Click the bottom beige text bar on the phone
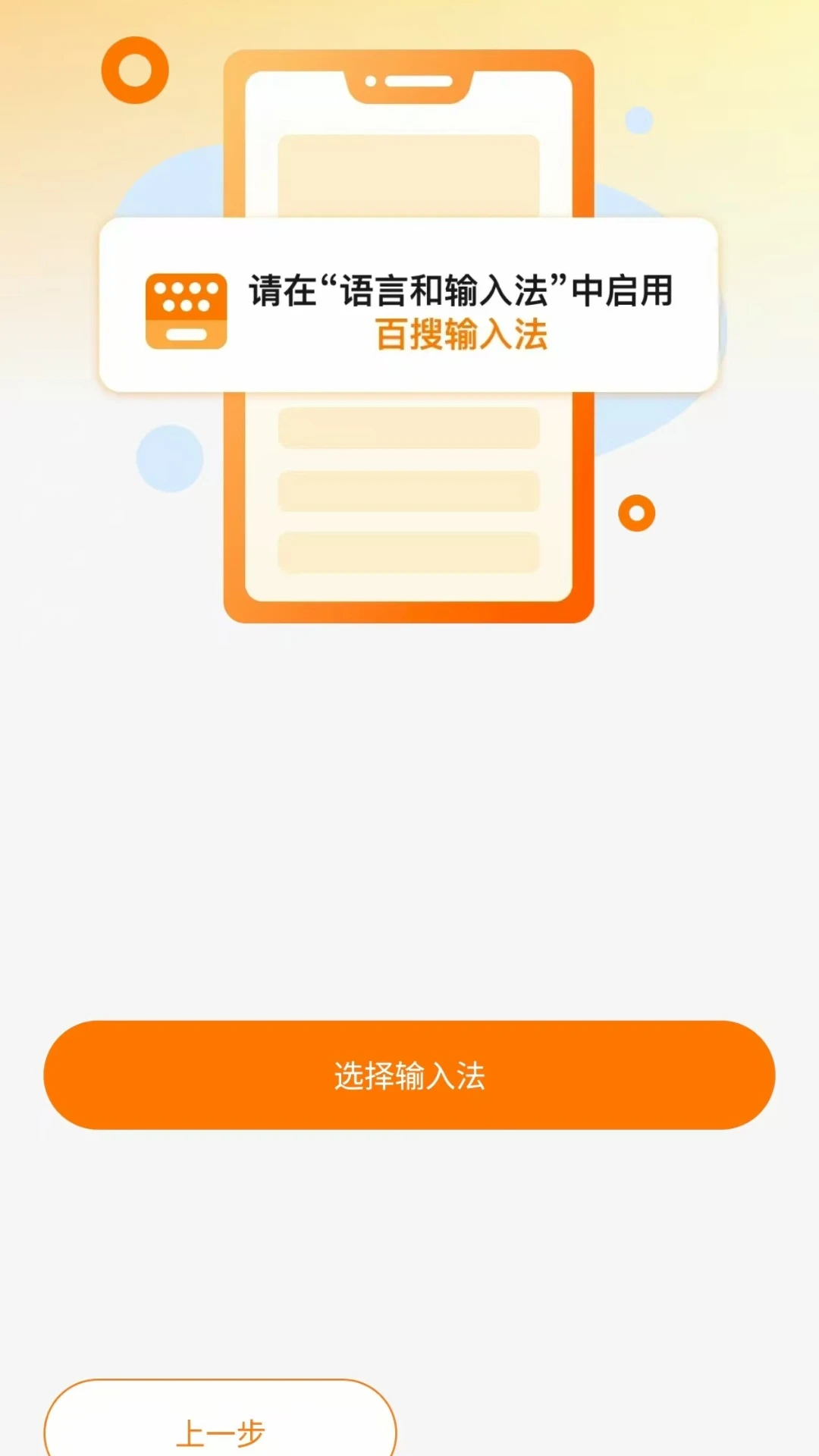Screen dimensions: 819x1456 409,552
